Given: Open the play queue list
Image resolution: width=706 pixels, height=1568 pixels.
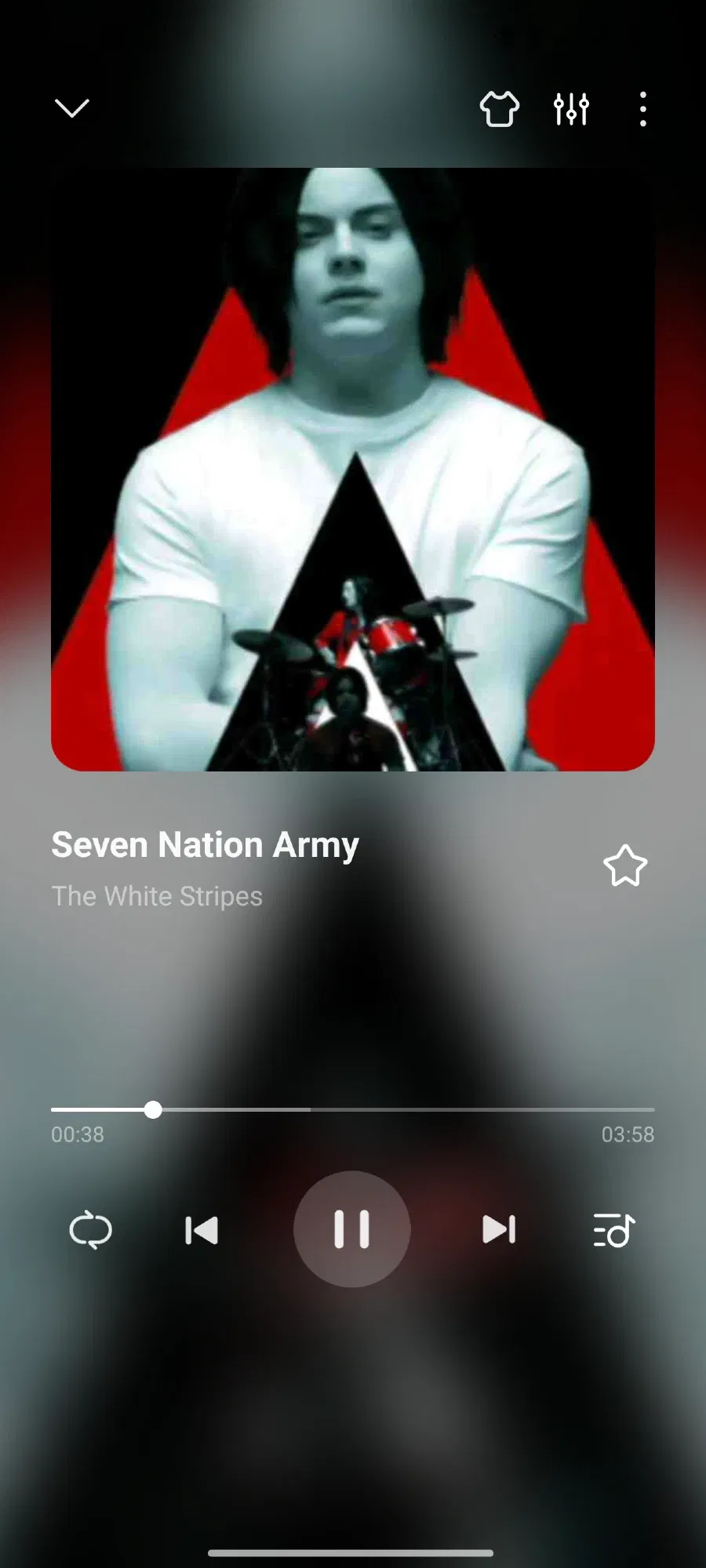Looking at the screenshot, I should click(x=613, y=1229).
